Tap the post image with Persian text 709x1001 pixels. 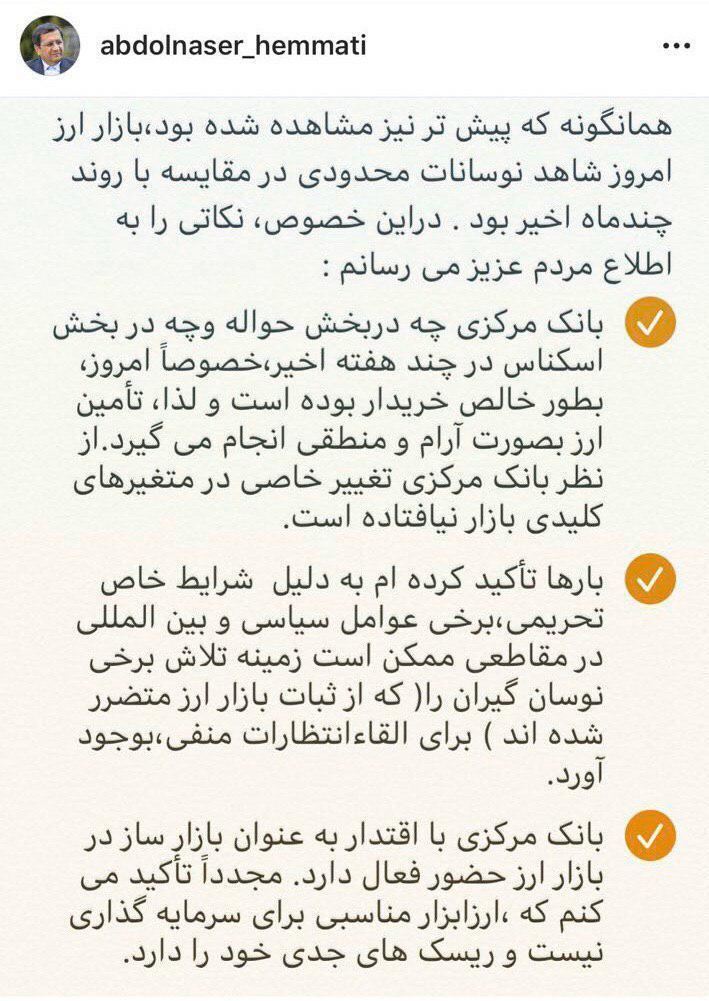[354, 545]
